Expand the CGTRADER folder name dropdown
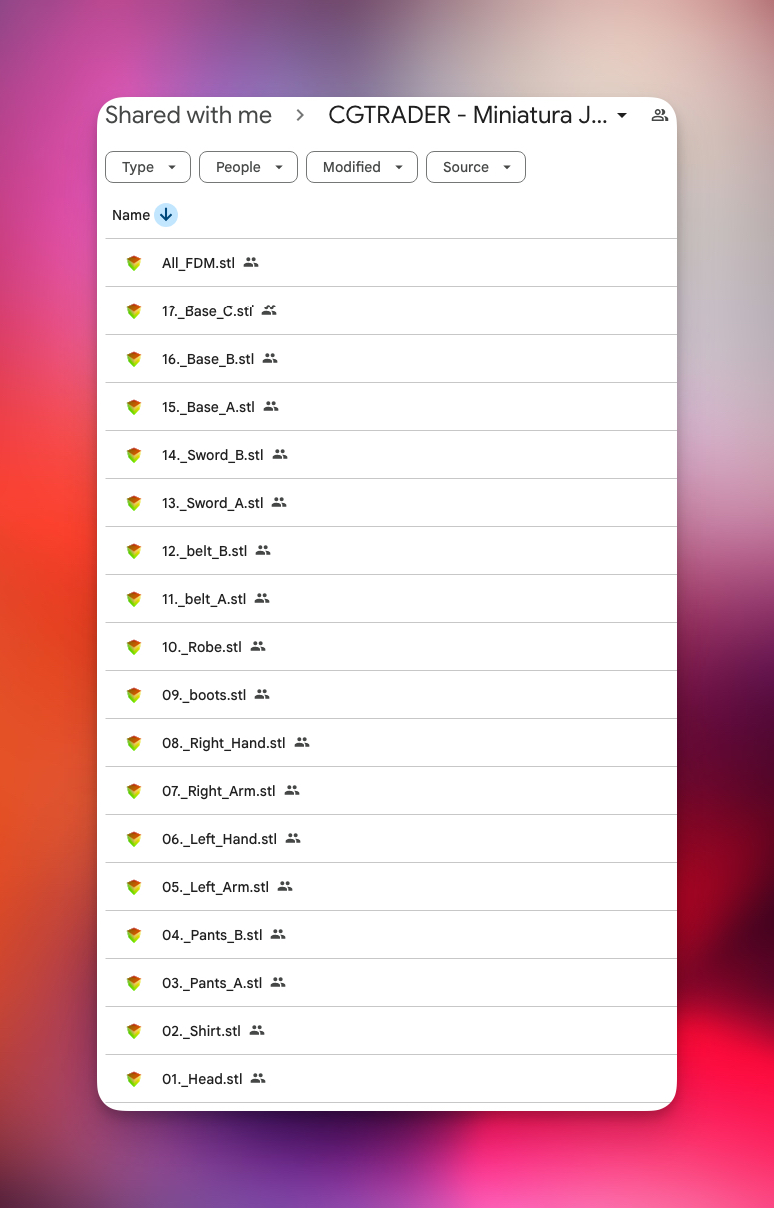The width and height of the screenshot is (774, 1208). click(x=622, y=116)
